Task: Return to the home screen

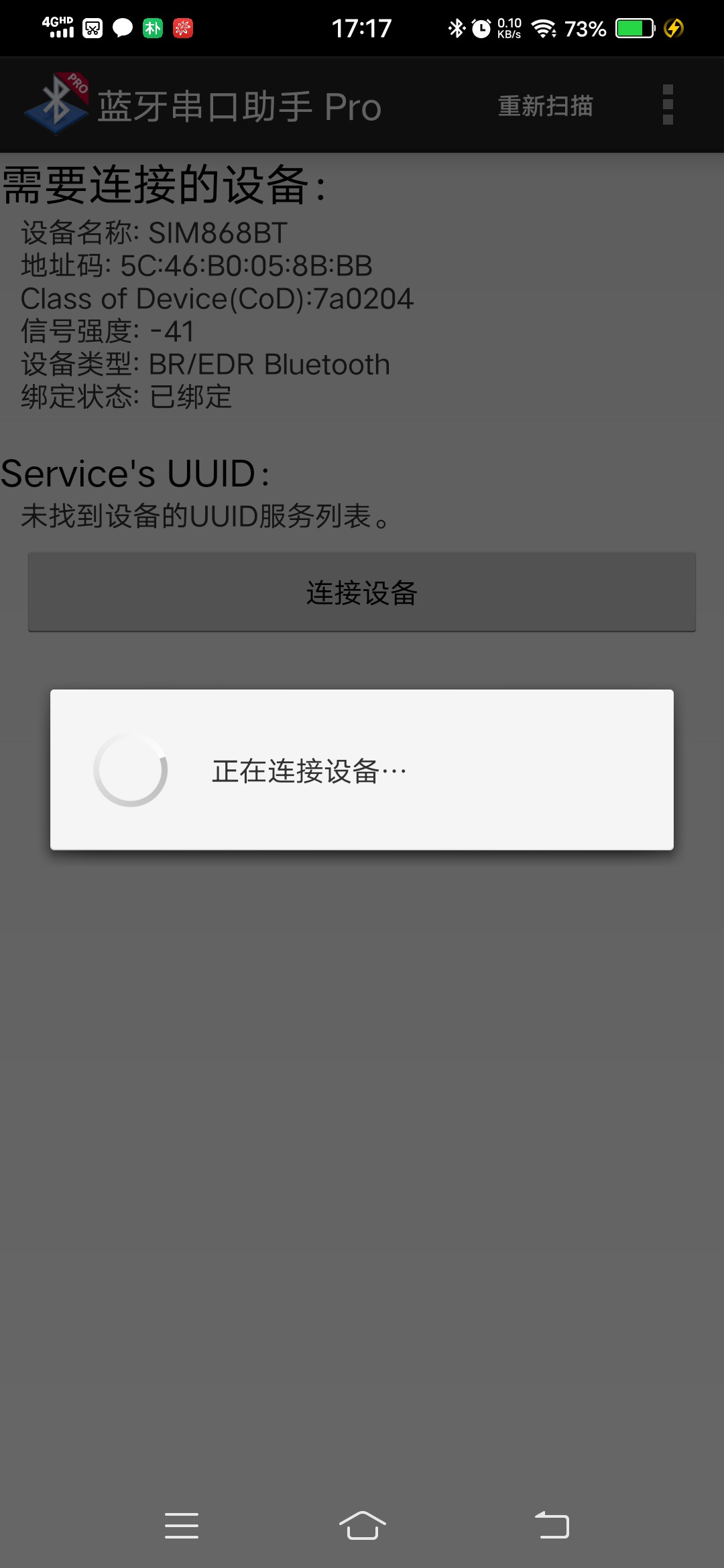Action: 362,1525
